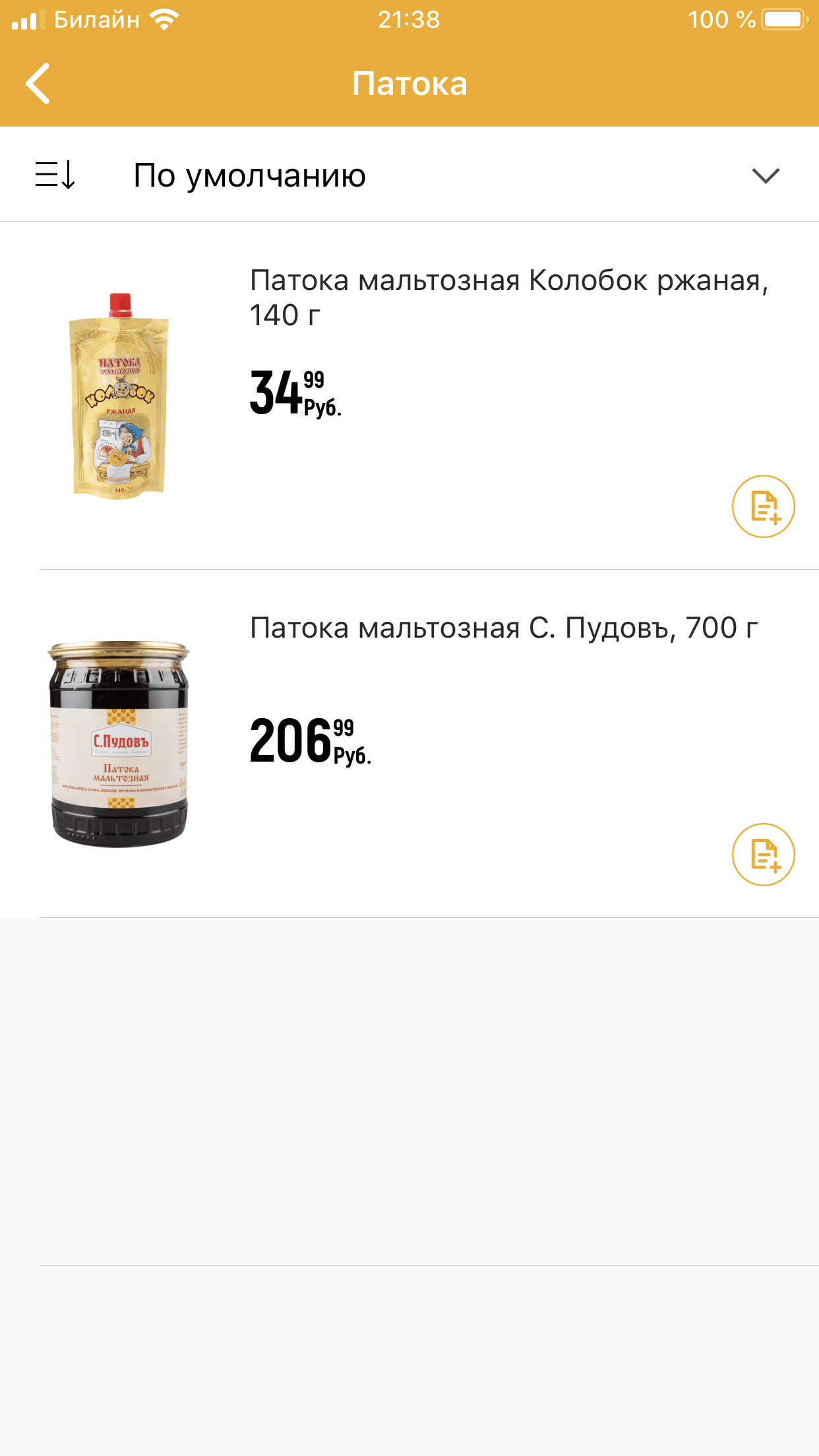Open Патока мальтозная Колобок ржаная 140 г
Viewport: 819px width, 1456px height.
tap(508, 297)
